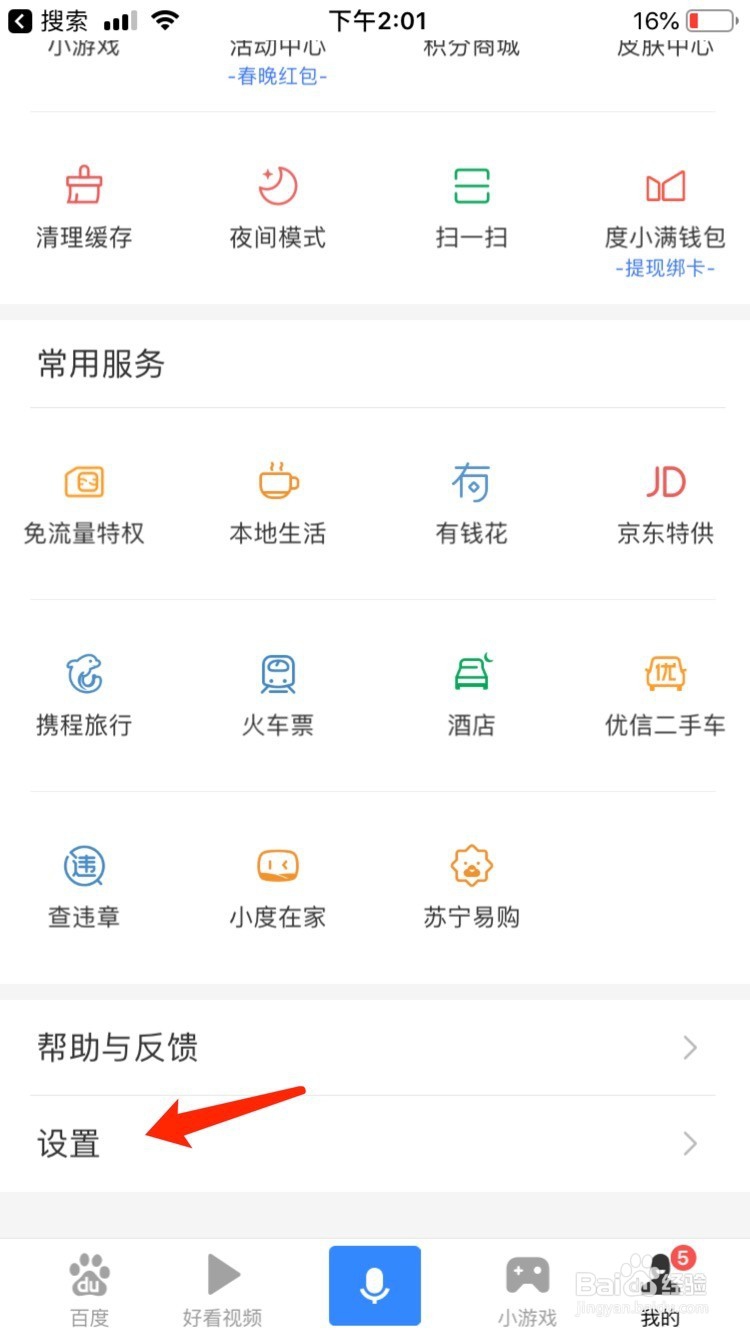Open 火车票 train tickets

[x=278, y=694]
